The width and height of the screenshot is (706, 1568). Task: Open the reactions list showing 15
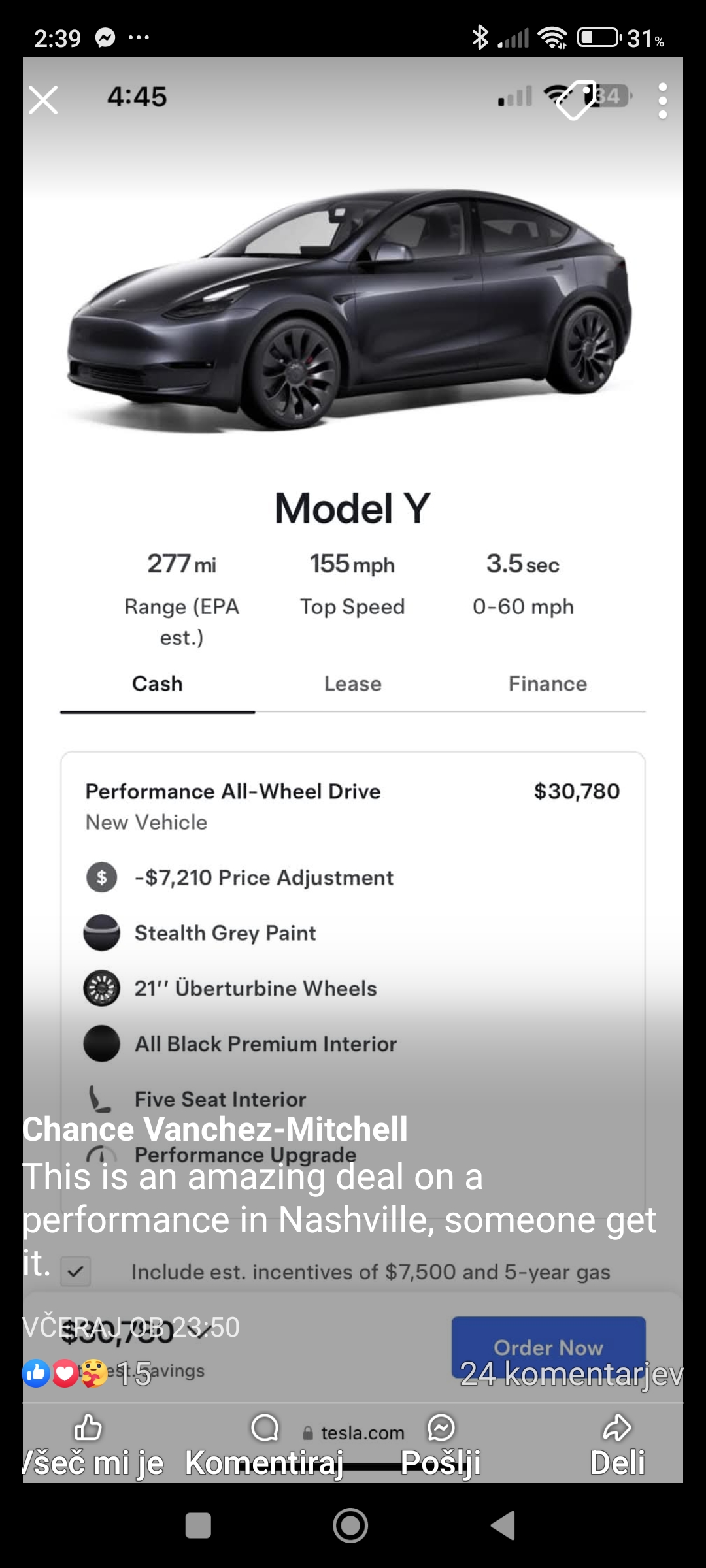click(x=87, y=1373)
